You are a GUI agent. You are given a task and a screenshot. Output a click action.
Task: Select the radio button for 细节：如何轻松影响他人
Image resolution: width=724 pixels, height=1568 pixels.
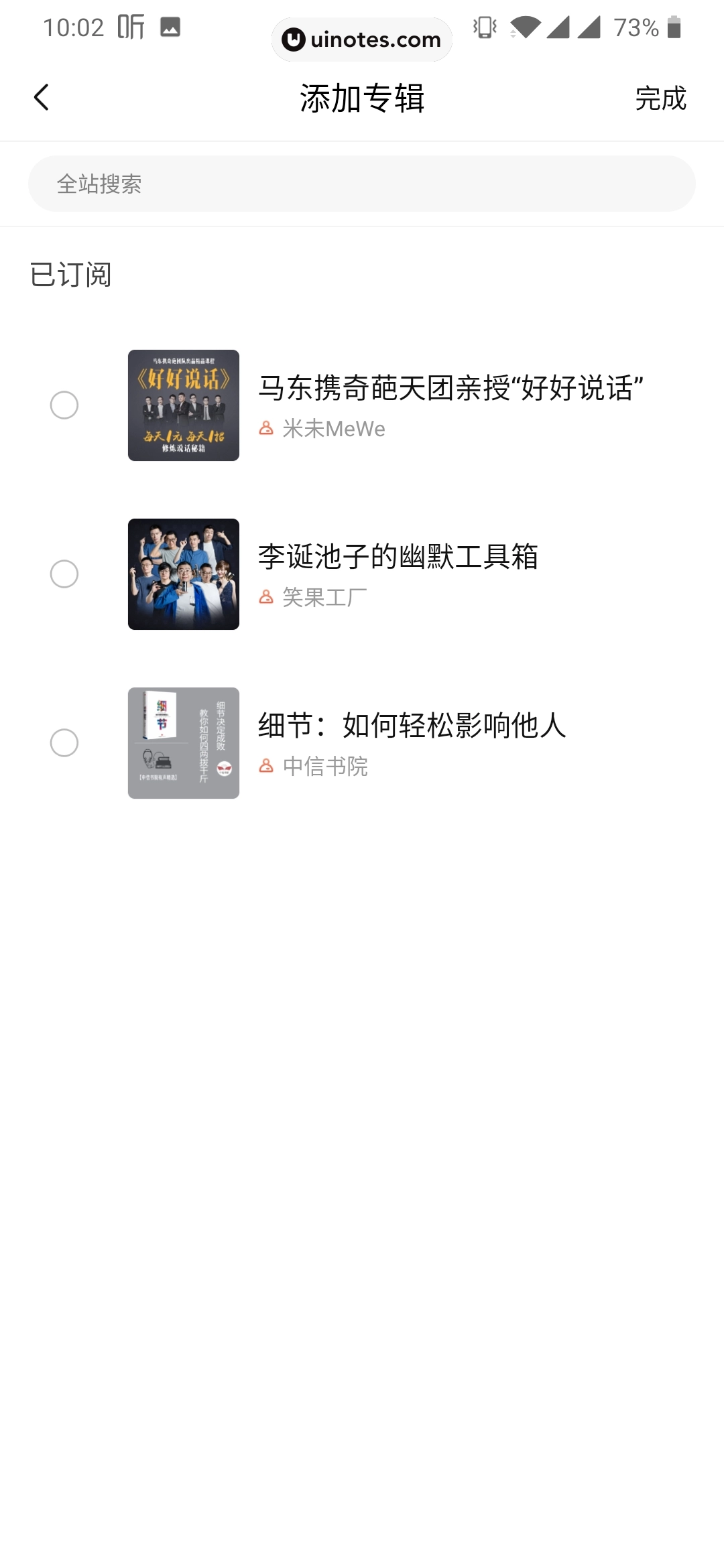point(65,742)
